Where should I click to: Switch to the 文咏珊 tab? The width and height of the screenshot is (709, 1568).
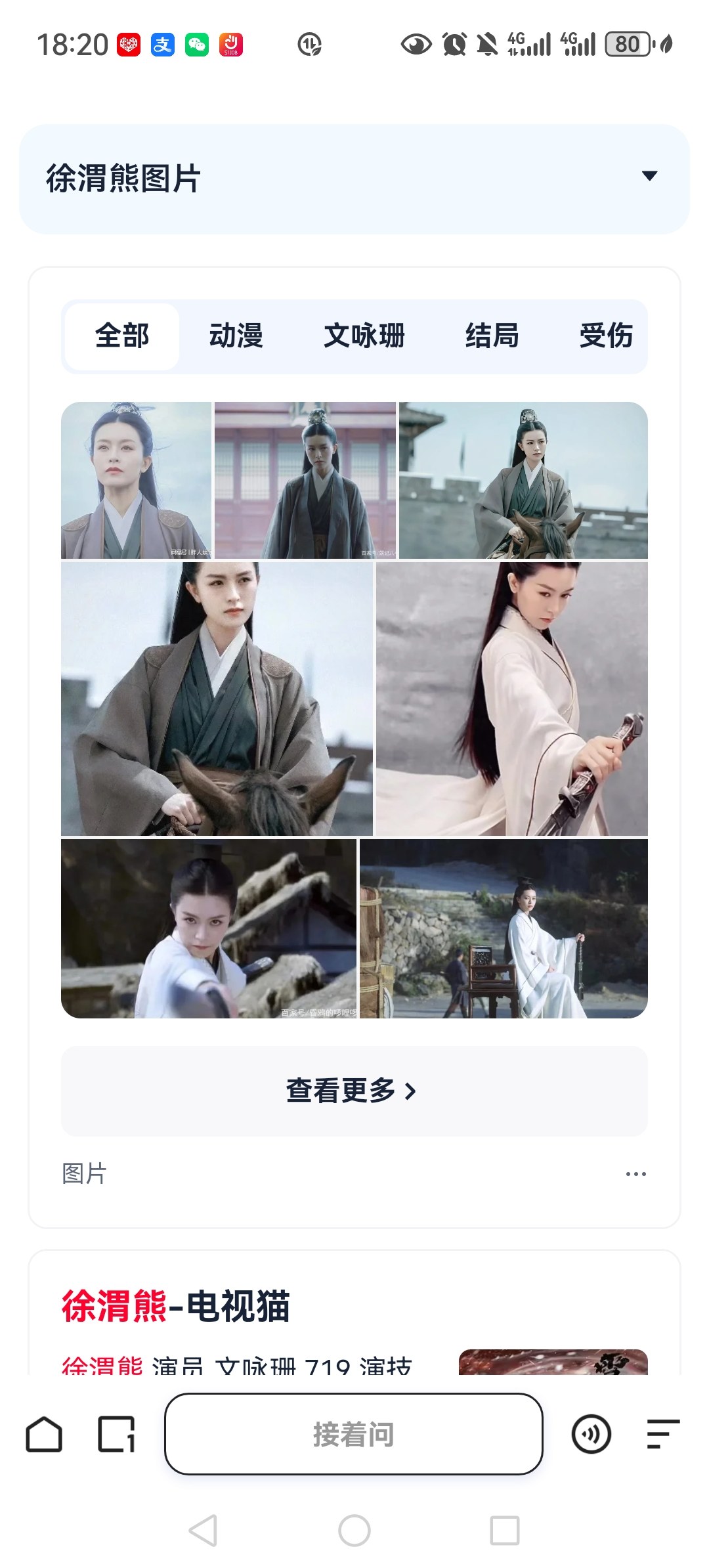tap(364, 336)
